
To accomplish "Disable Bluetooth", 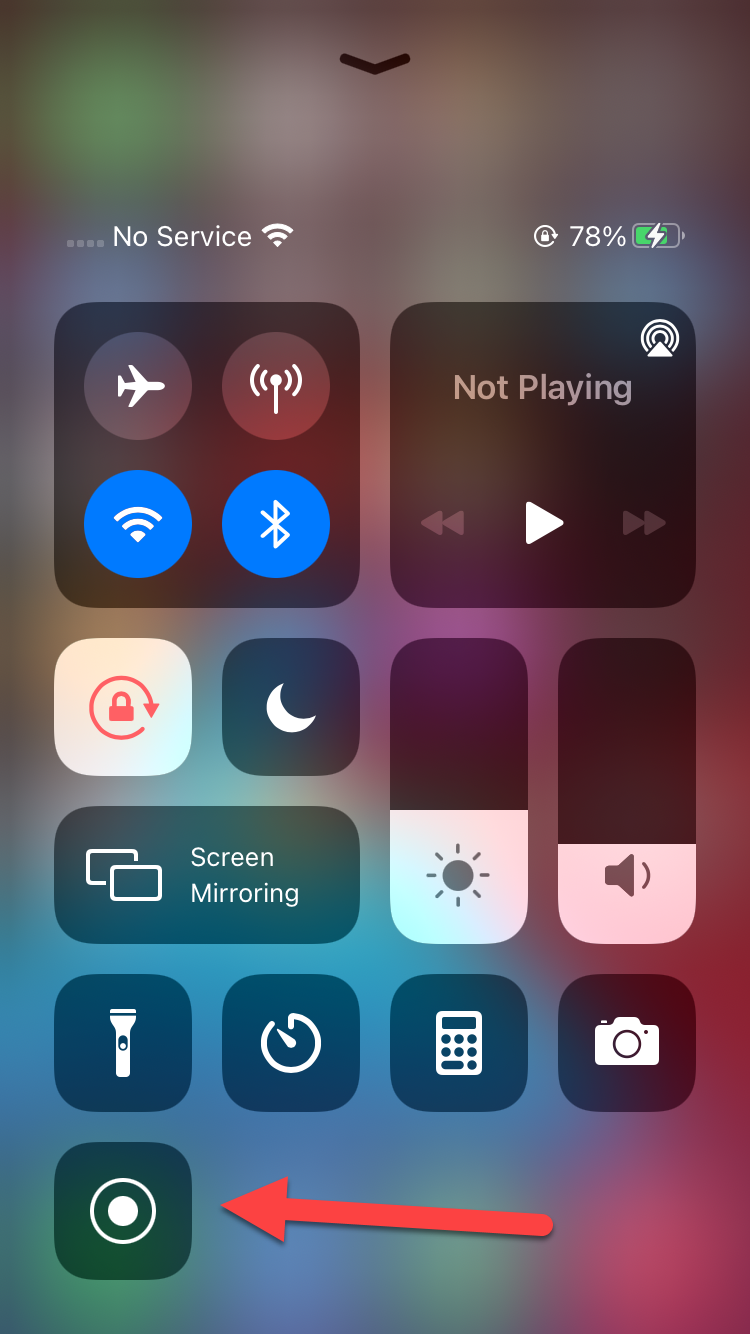I will point(275,523).
